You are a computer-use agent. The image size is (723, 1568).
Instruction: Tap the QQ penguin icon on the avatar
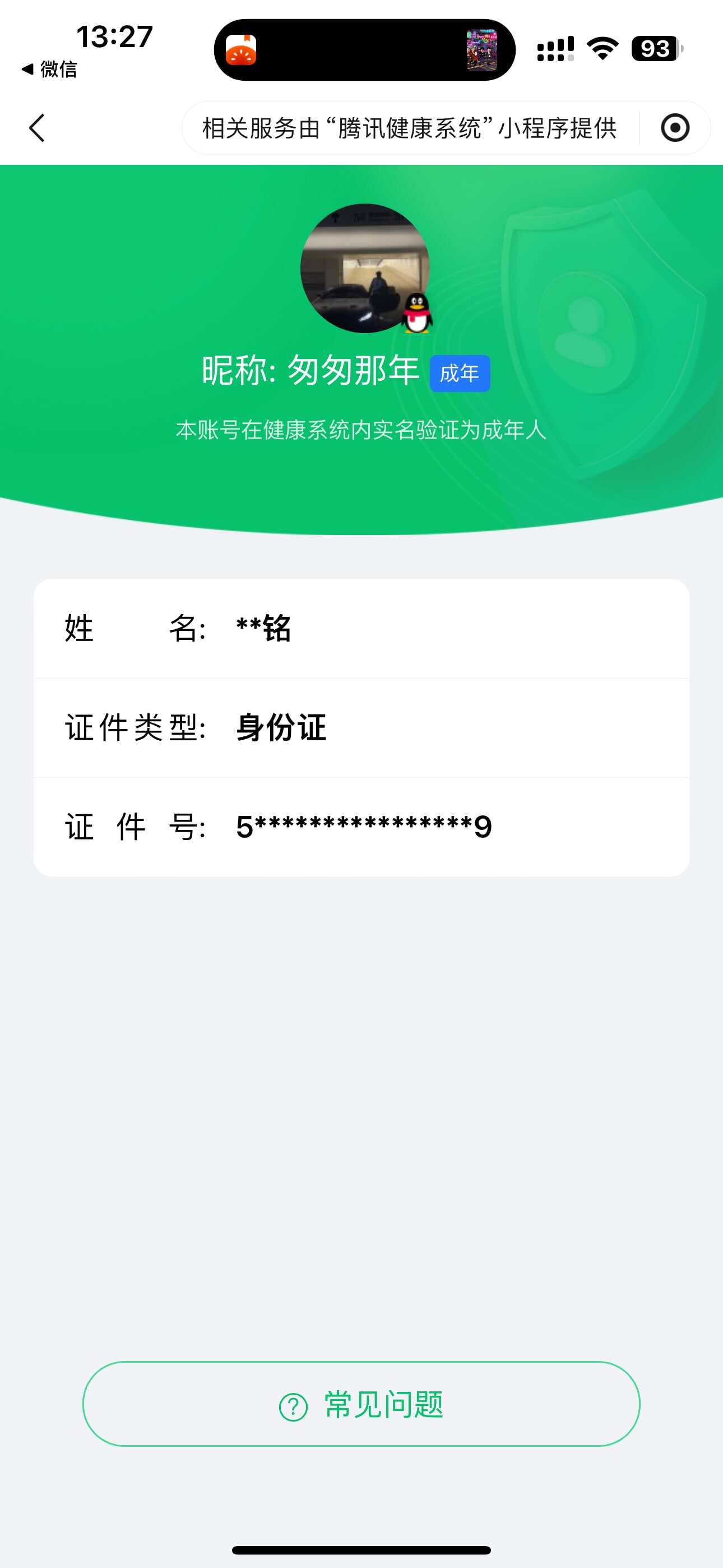coord(416,313)
